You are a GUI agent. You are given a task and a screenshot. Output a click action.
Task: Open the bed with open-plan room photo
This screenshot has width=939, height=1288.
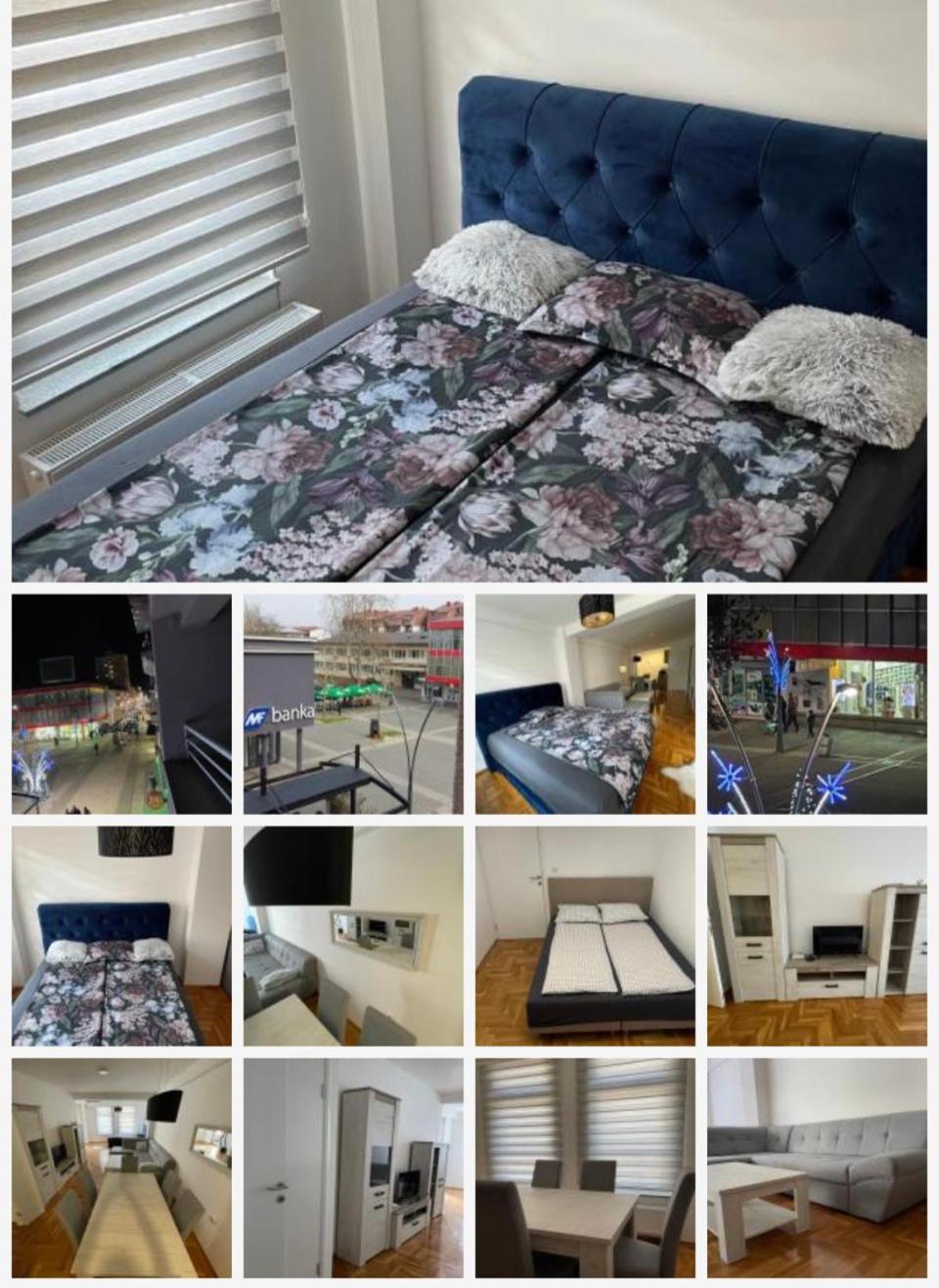[x=585, y=704]
